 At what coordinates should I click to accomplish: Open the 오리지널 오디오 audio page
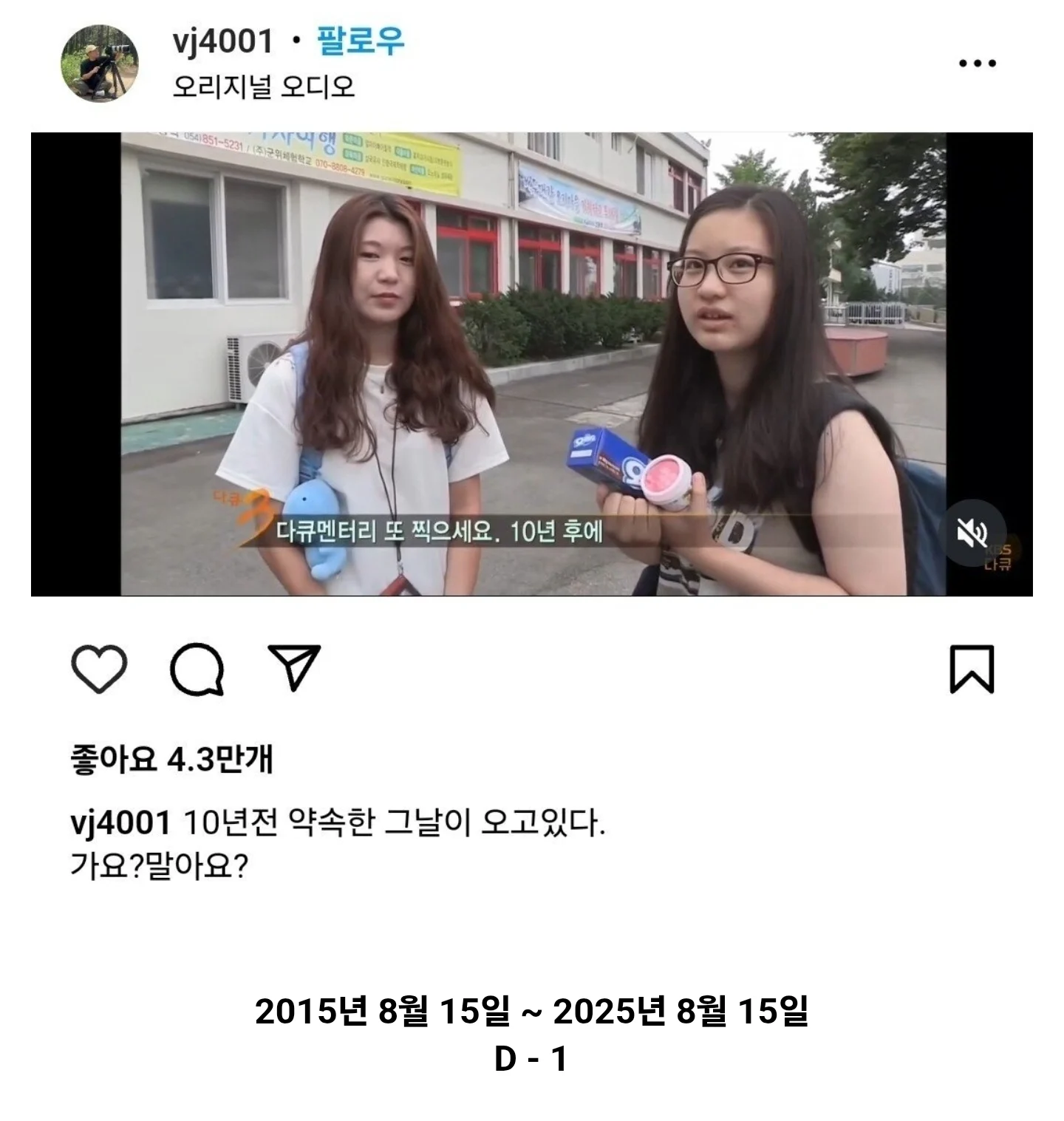pyautogui.click(x=263, y=87)
